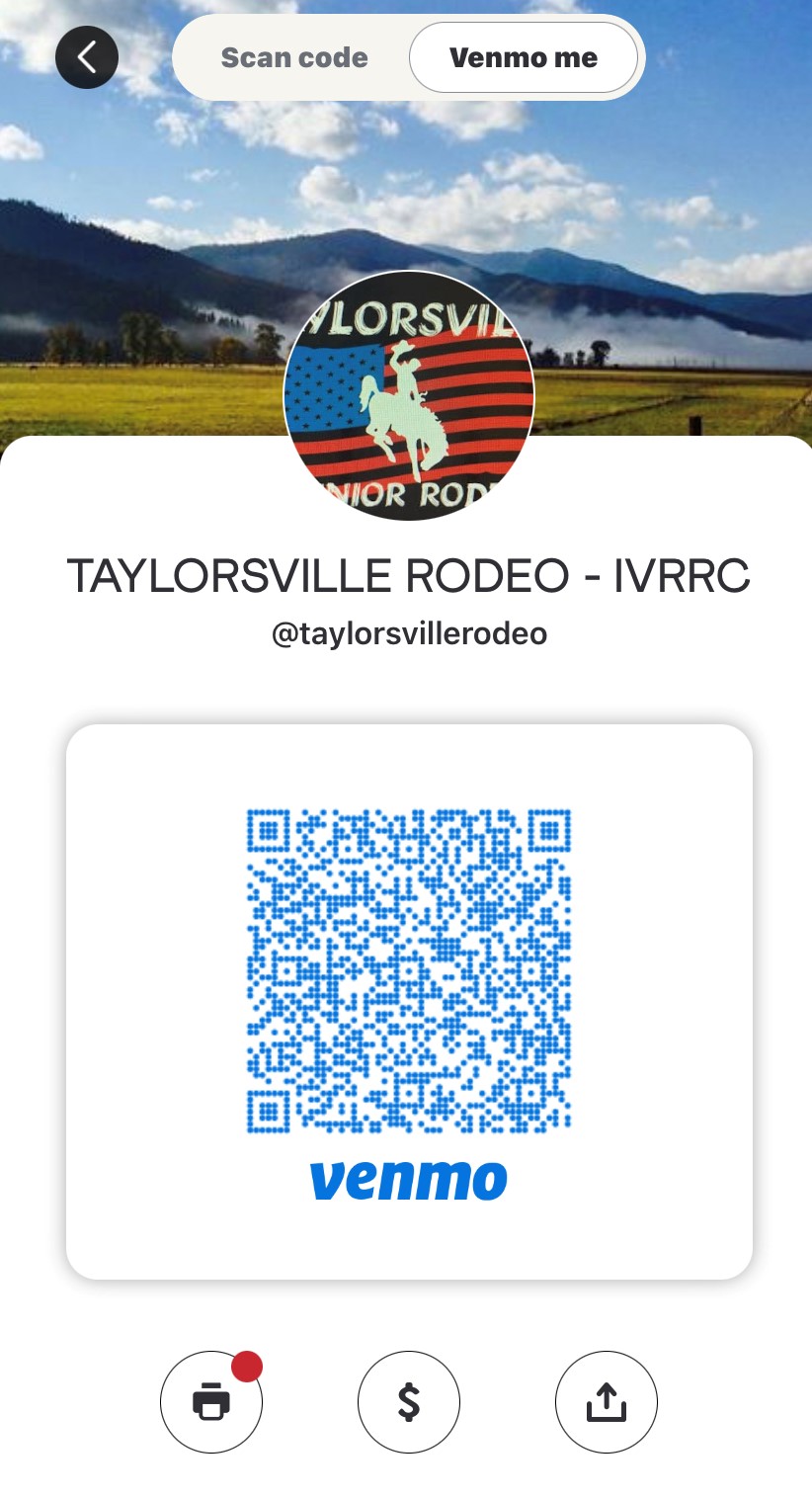This screenshot has height=1499, width=812.
Task: Open the dollar sign amount option
Action: click(409, 1401)
